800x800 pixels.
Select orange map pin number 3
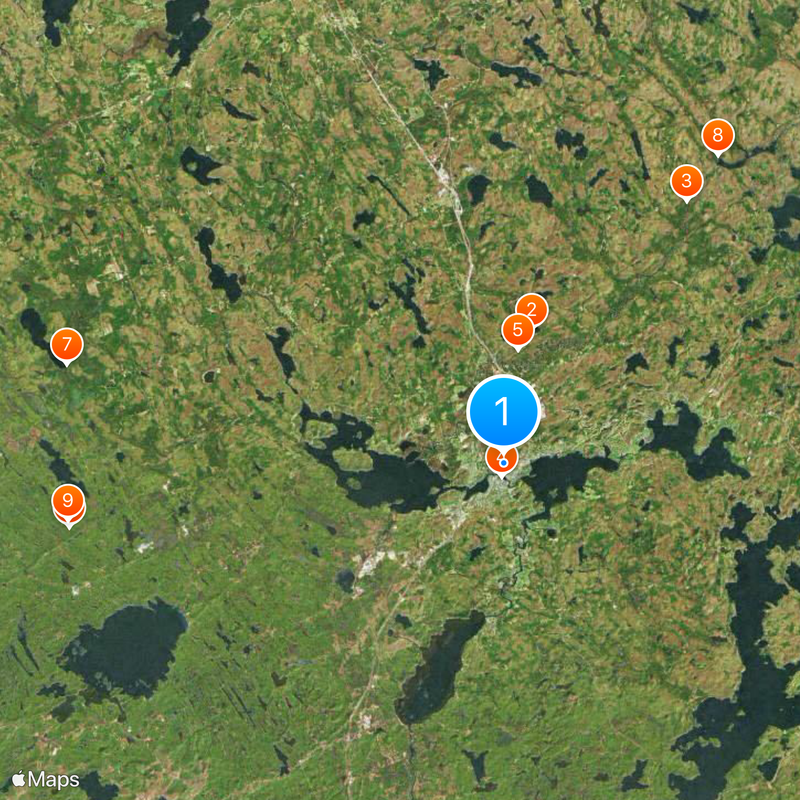(686, 181)
